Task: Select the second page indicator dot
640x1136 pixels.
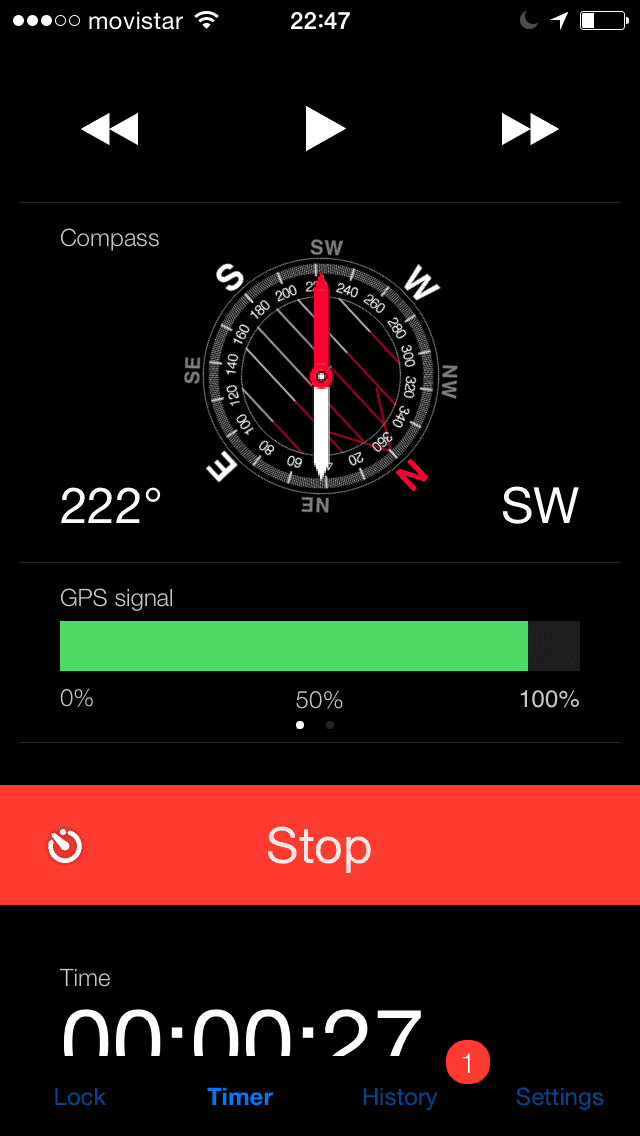Action: click(330, 724)
